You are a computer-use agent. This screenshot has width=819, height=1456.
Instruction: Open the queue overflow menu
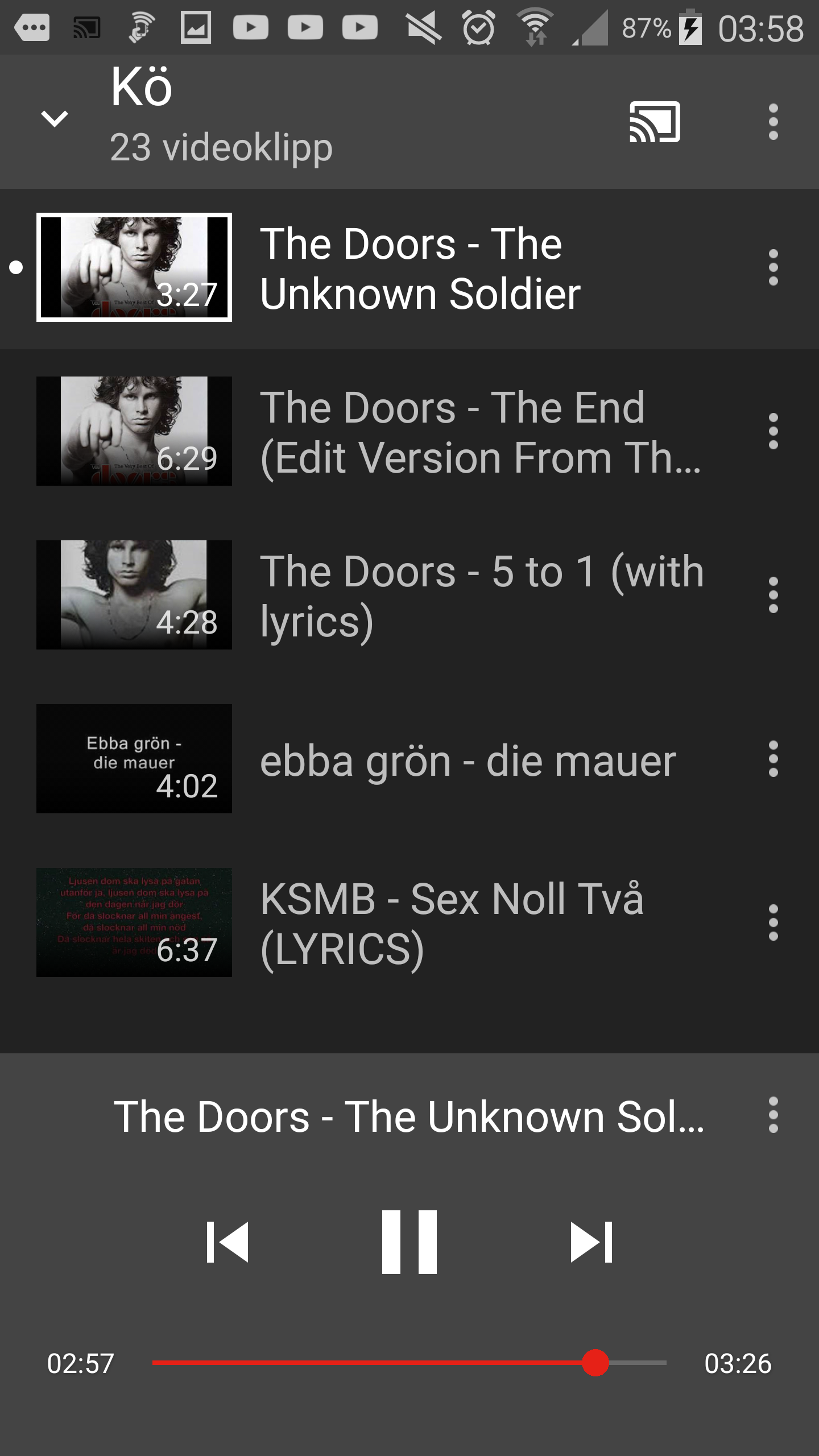click(773, 122)
